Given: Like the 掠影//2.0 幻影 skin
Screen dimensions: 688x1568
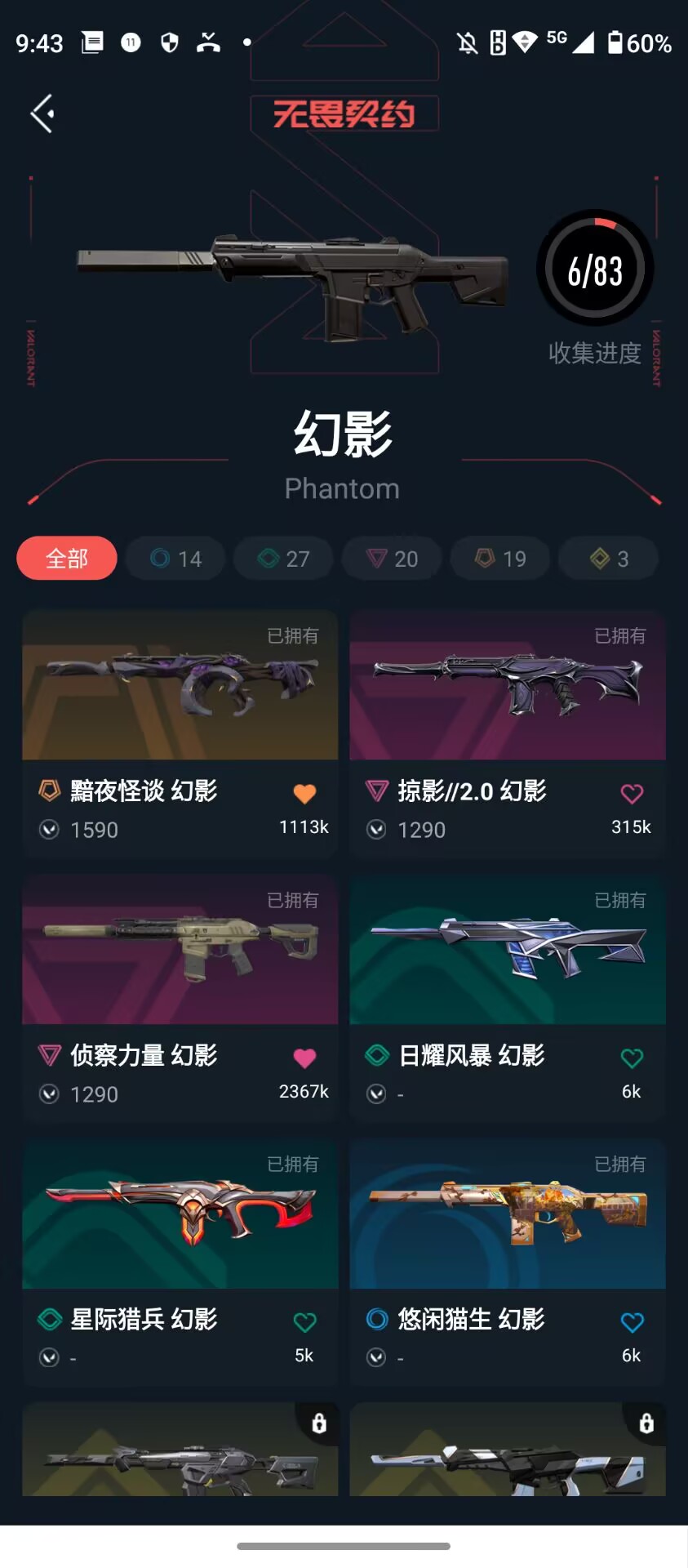Looking at the screenshot, I should coord(632,794).
